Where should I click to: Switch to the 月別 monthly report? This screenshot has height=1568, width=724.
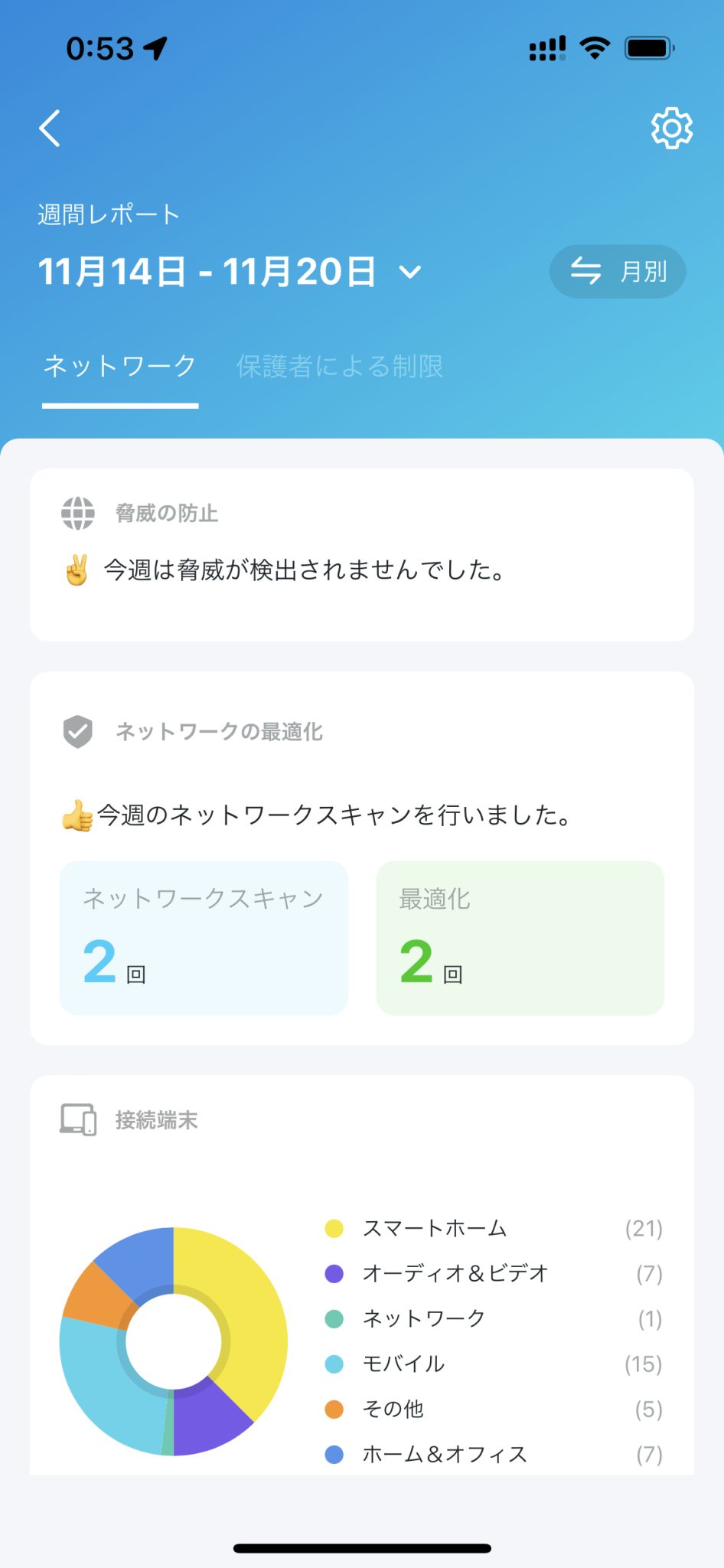pos(618,271)
